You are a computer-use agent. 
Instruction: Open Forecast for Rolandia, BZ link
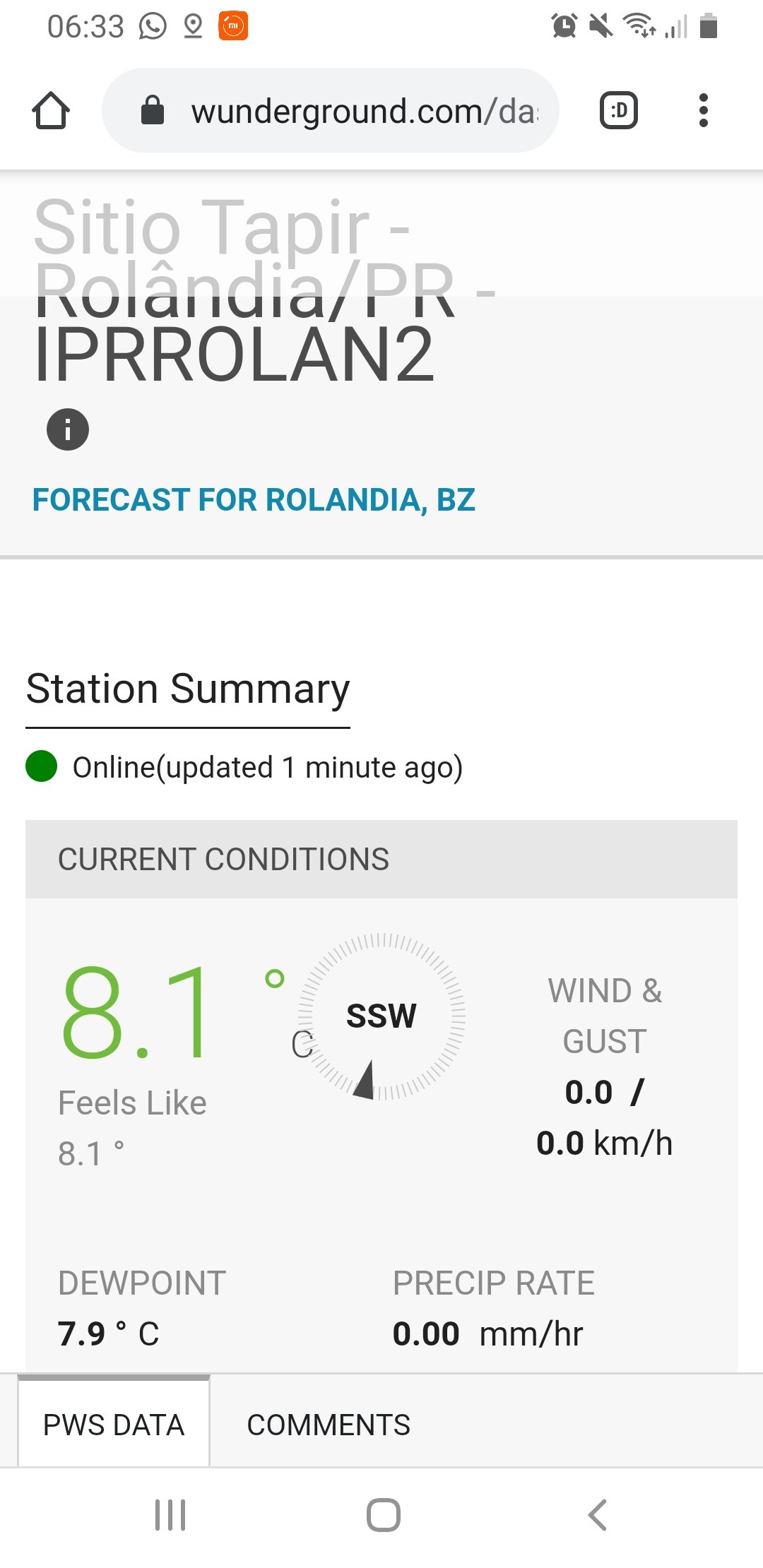click(254, 500)
